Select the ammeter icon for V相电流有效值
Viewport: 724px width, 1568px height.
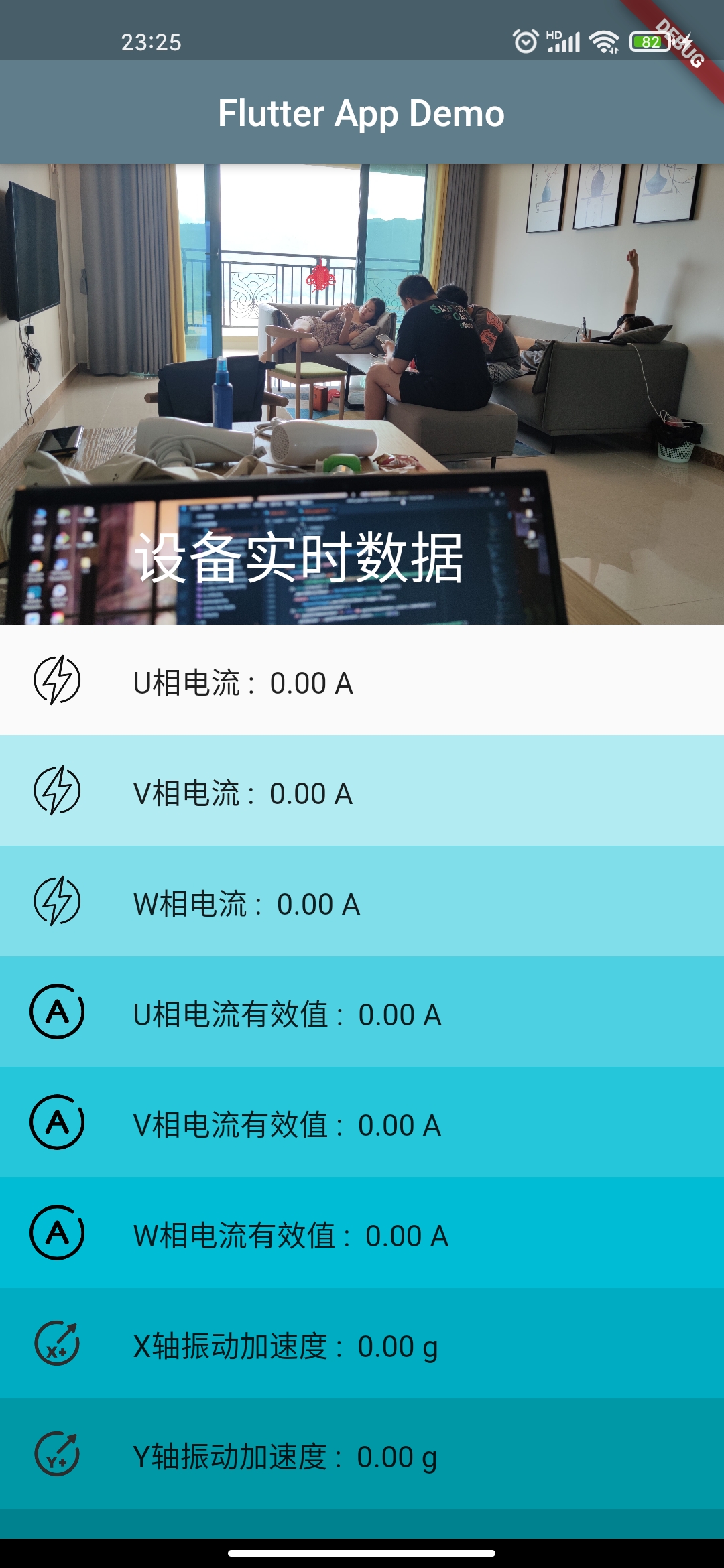57,1122
